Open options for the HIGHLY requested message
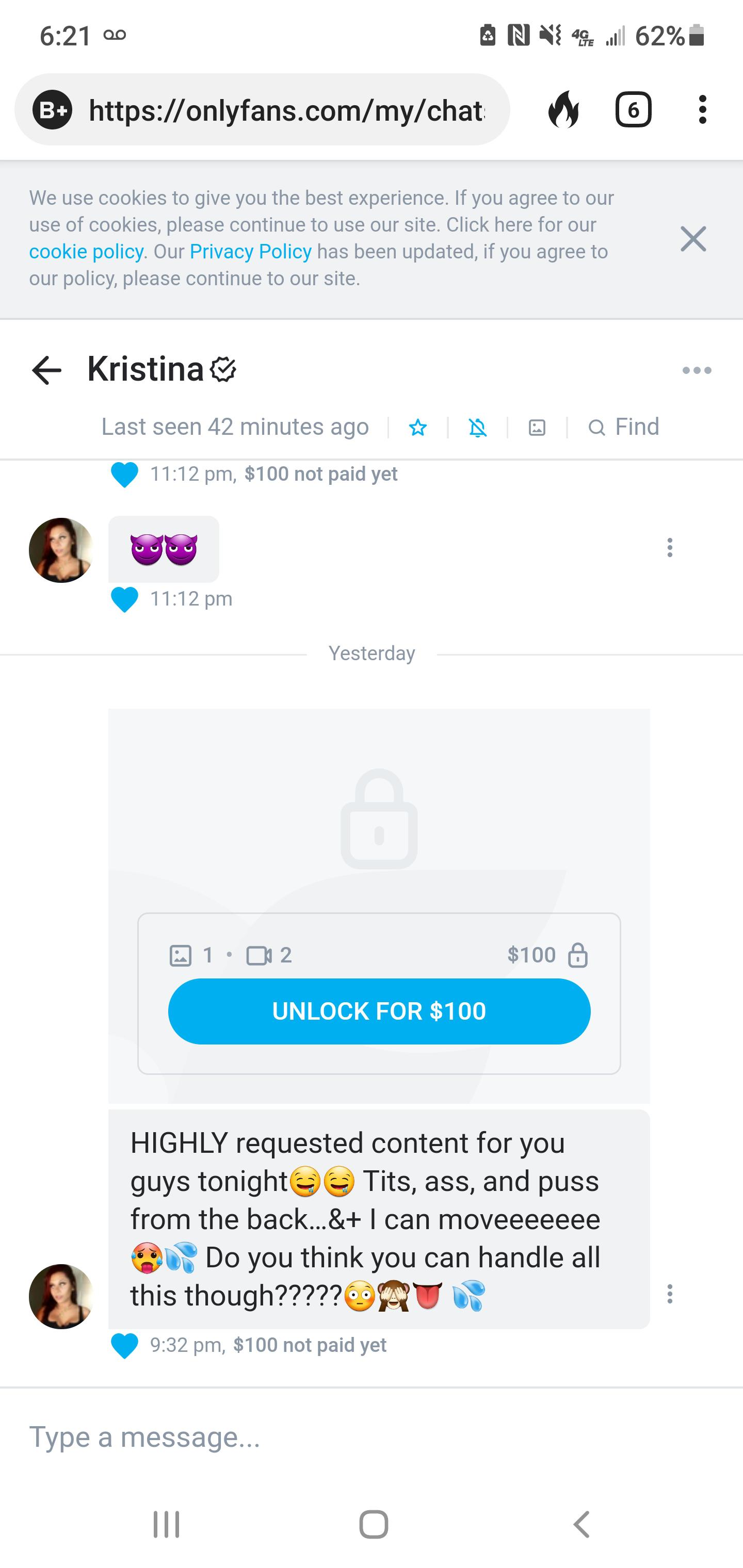 [x=670, y=1294]
